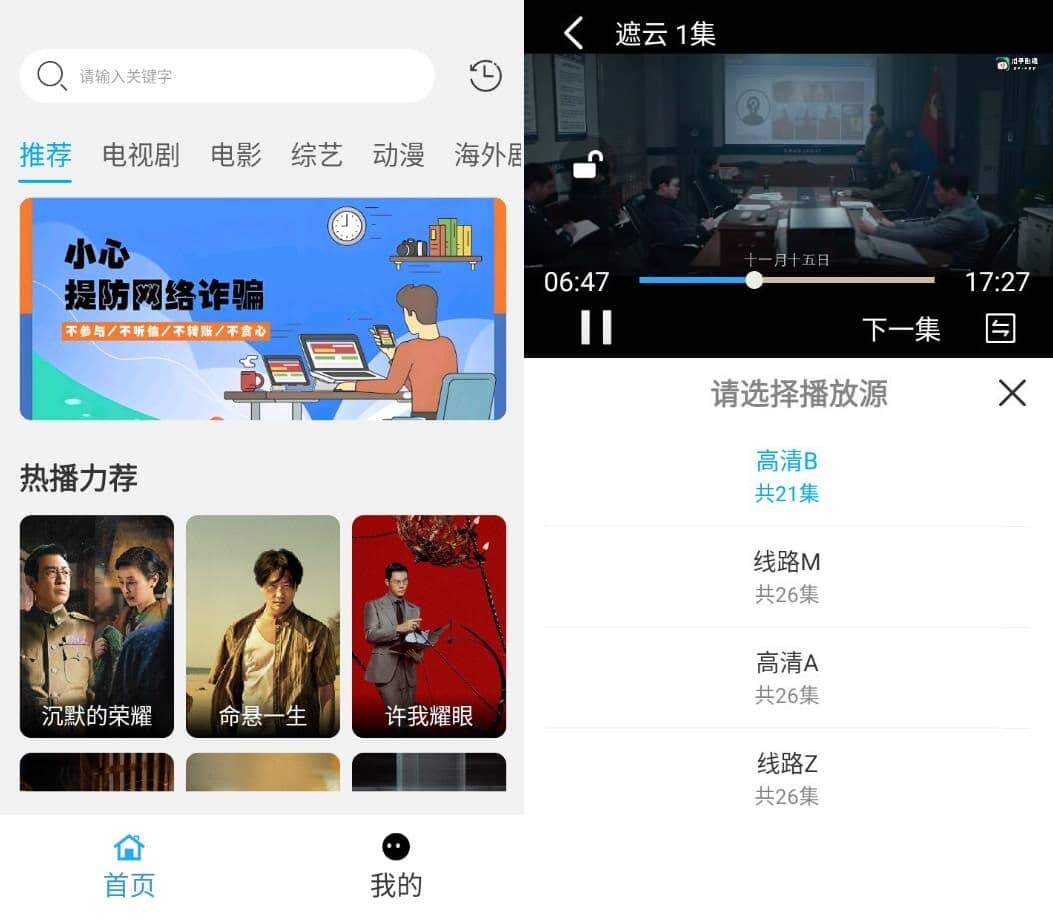Open the 动漫 tab

(398, 155)
